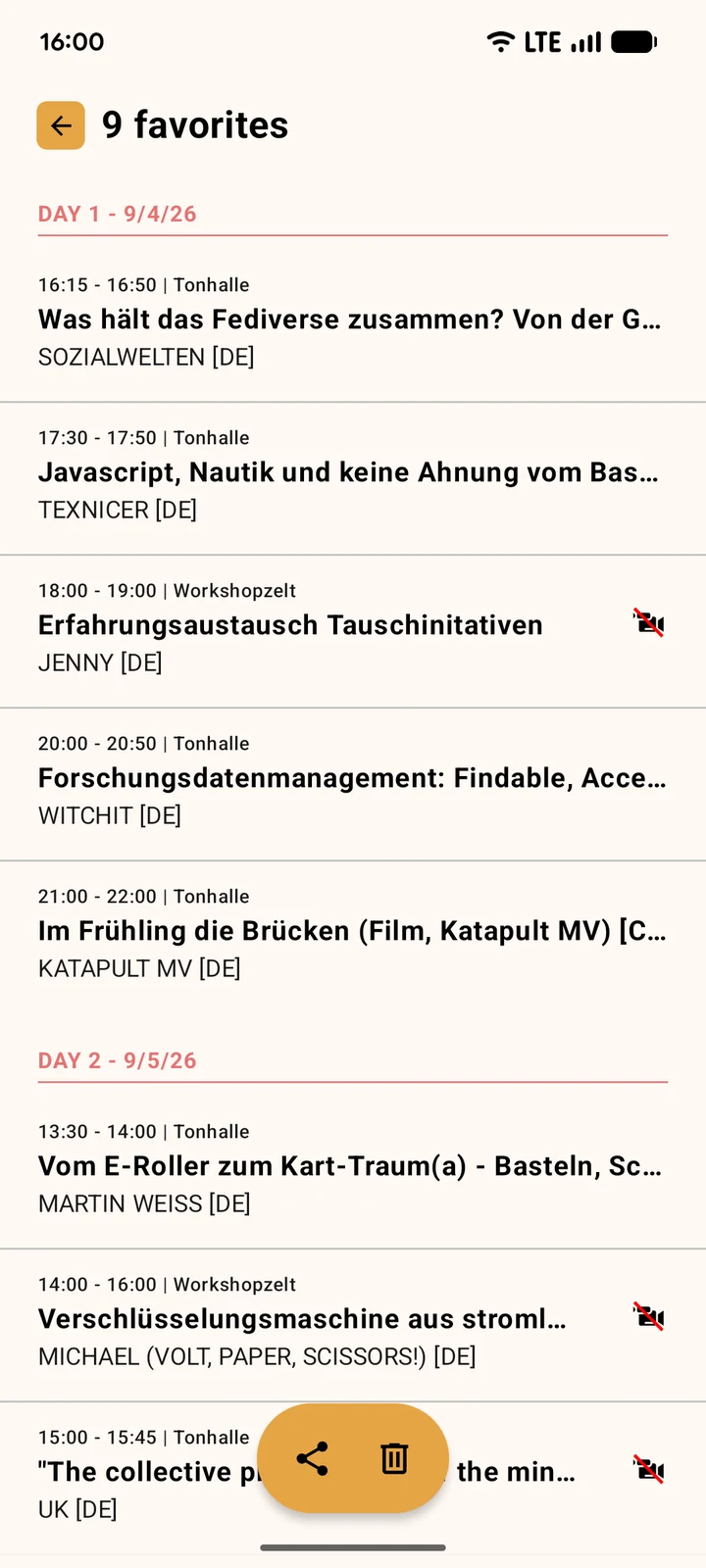Viewport: 706px width, 1568px height.
Task: Share the favorites list
Action: tap(312, 1458)
